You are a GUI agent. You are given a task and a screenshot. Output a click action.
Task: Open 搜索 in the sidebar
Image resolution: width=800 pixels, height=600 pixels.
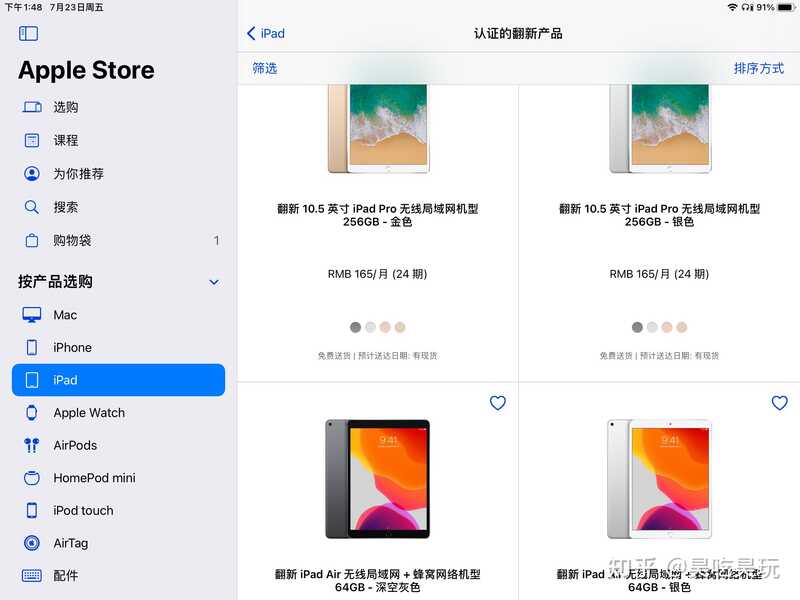point(65,207)
